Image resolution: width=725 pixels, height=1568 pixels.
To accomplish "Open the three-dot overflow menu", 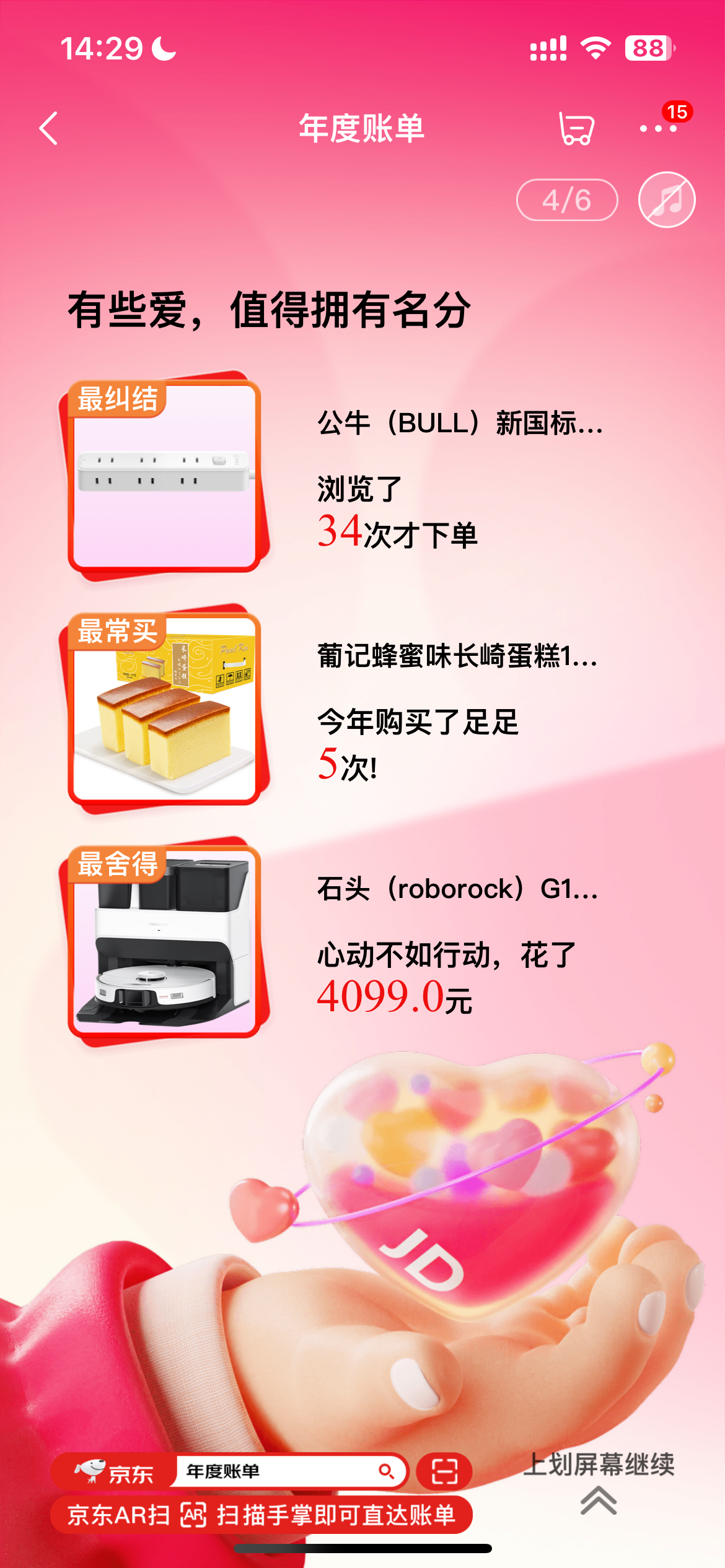I will tap(658, 128).
